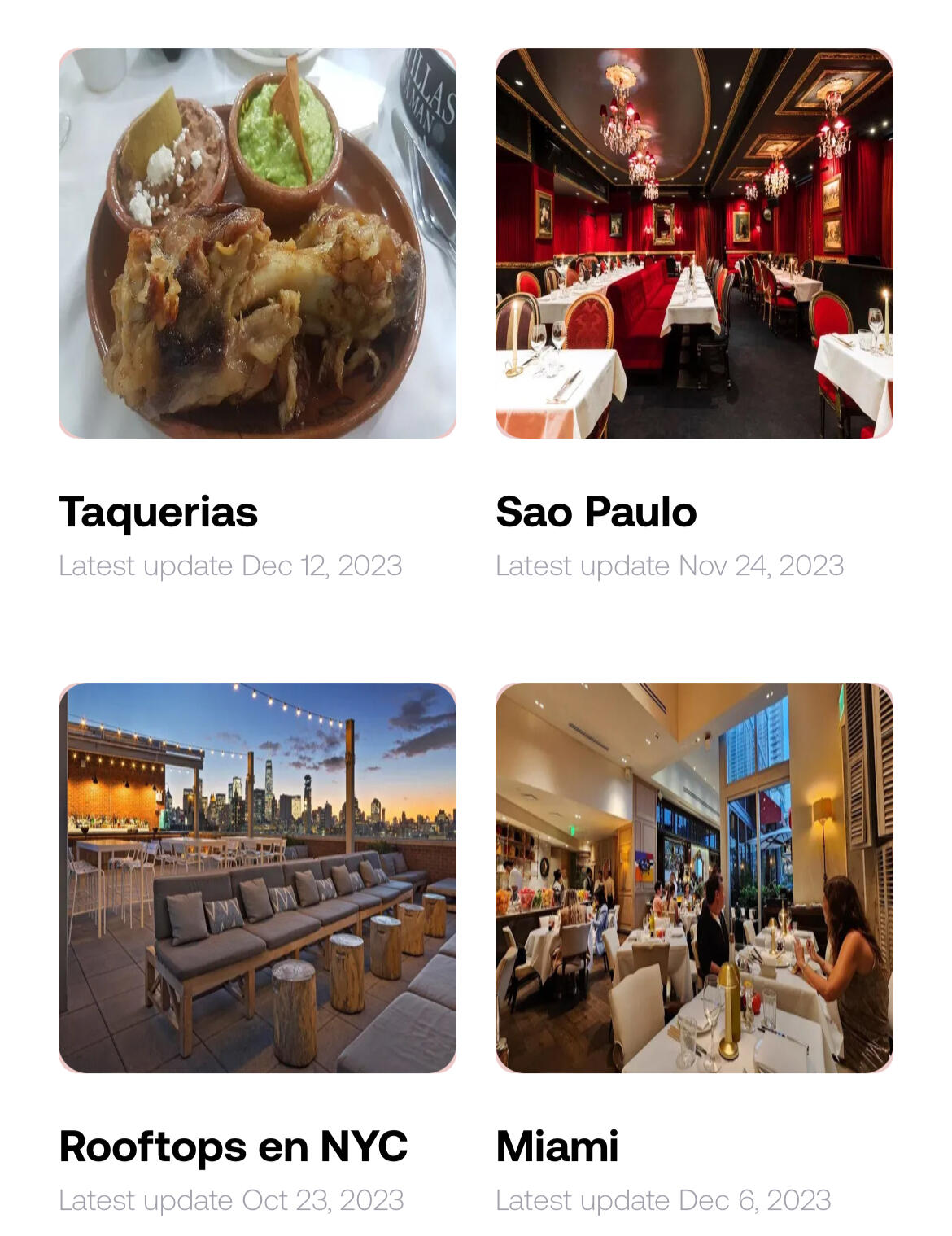Open the Taquerias list

[x=257, y=244]
